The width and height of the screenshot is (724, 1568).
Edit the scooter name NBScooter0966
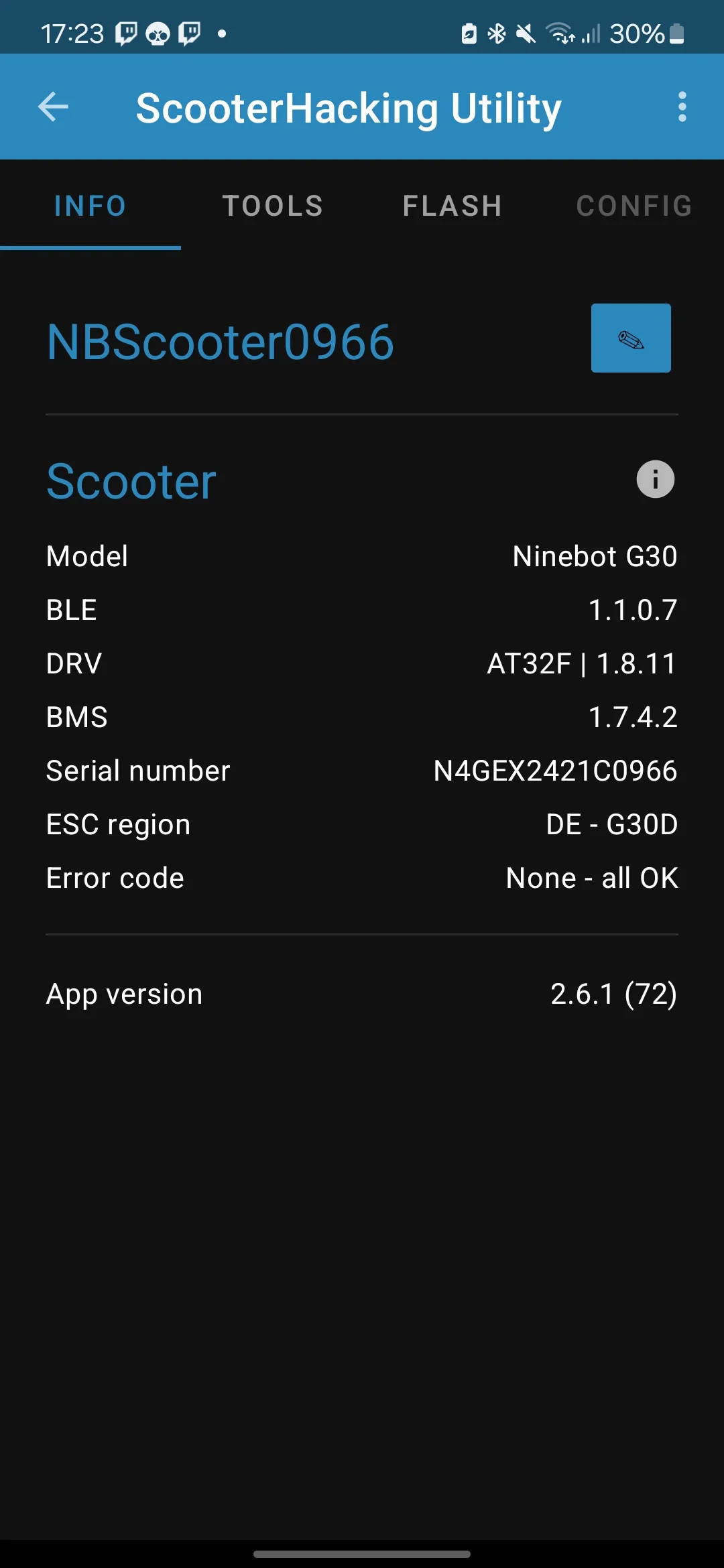[x=630, y=338]
